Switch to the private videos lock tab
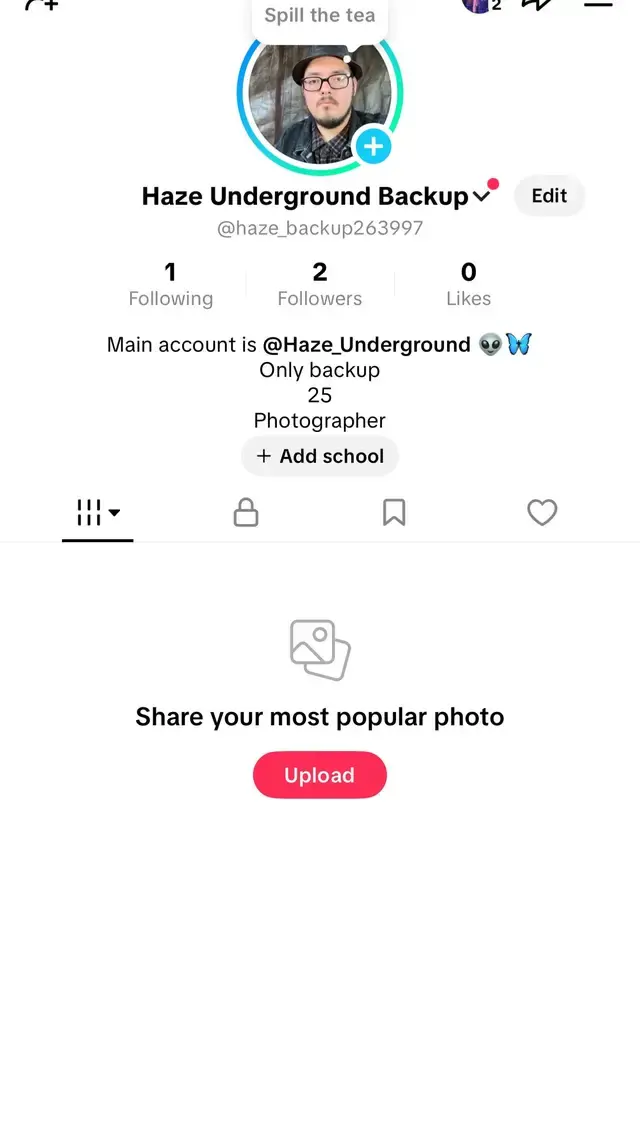The width and height of the screenshot is (640, 1138). click(x=246, y=513)
